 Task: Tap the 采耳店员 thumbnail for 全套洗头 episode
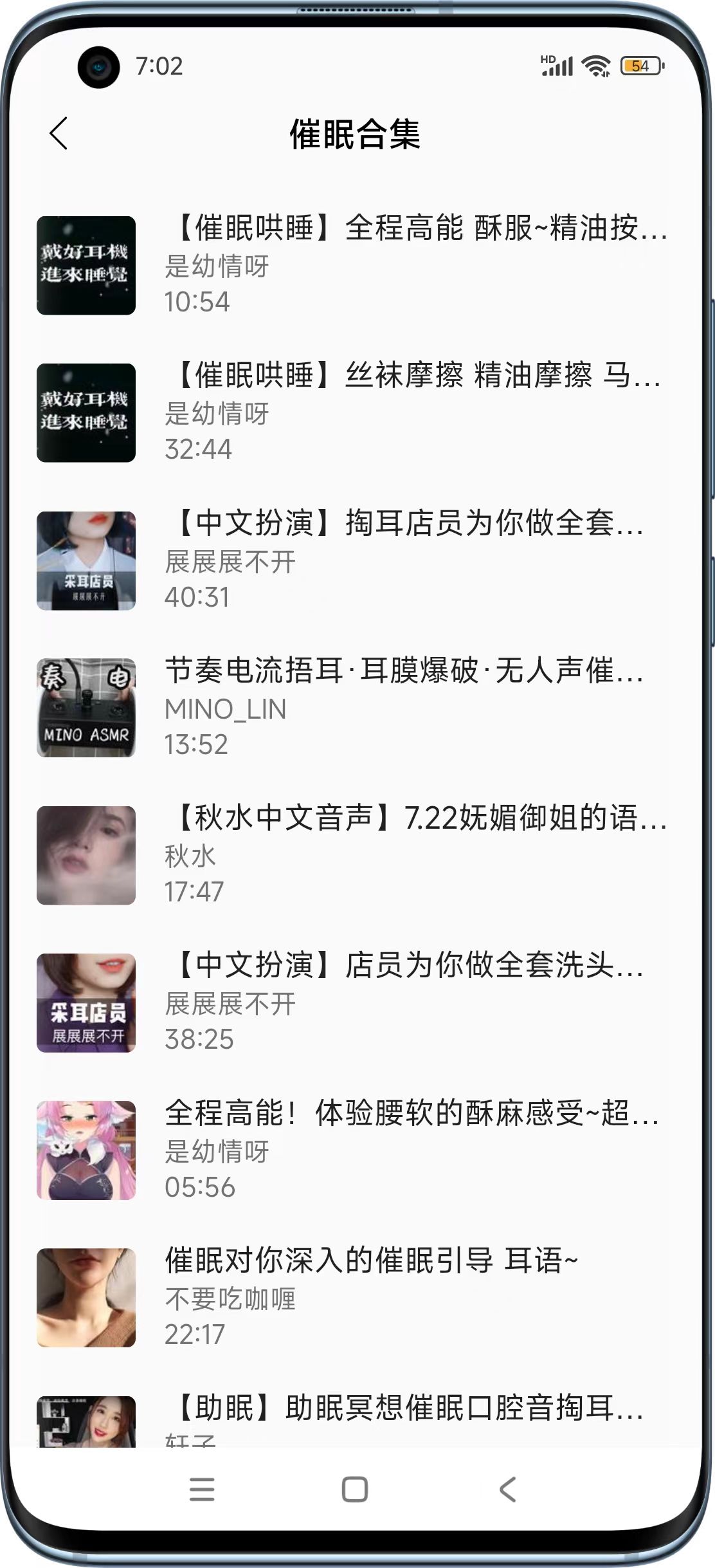click(87, 1002)
